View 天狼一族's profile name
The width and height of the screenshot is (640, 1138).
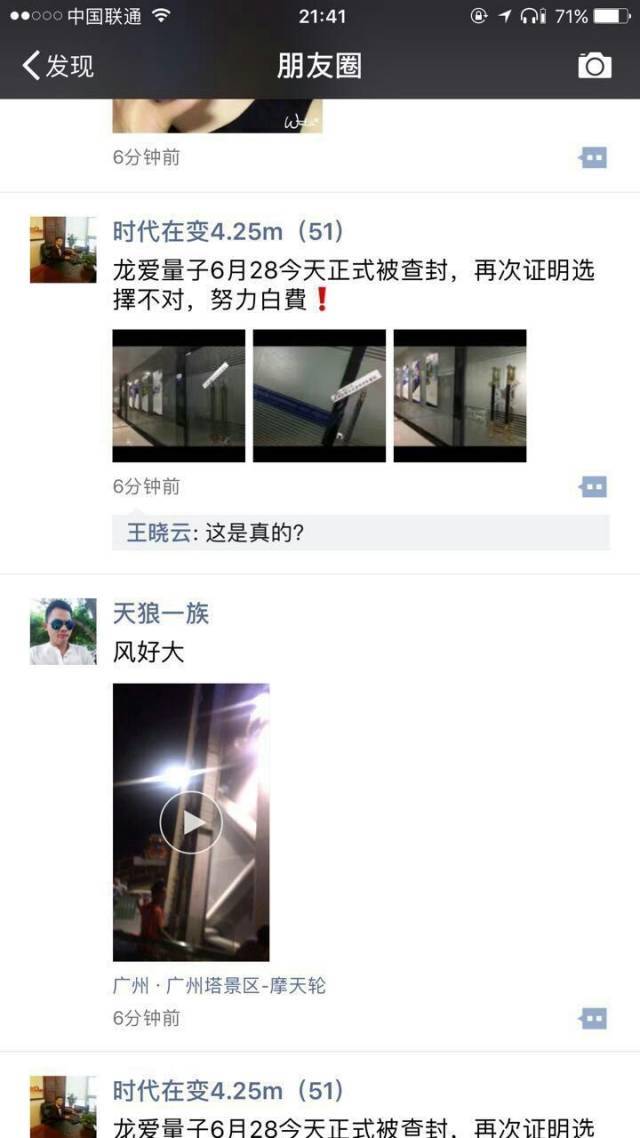click(x=160, y=613)
